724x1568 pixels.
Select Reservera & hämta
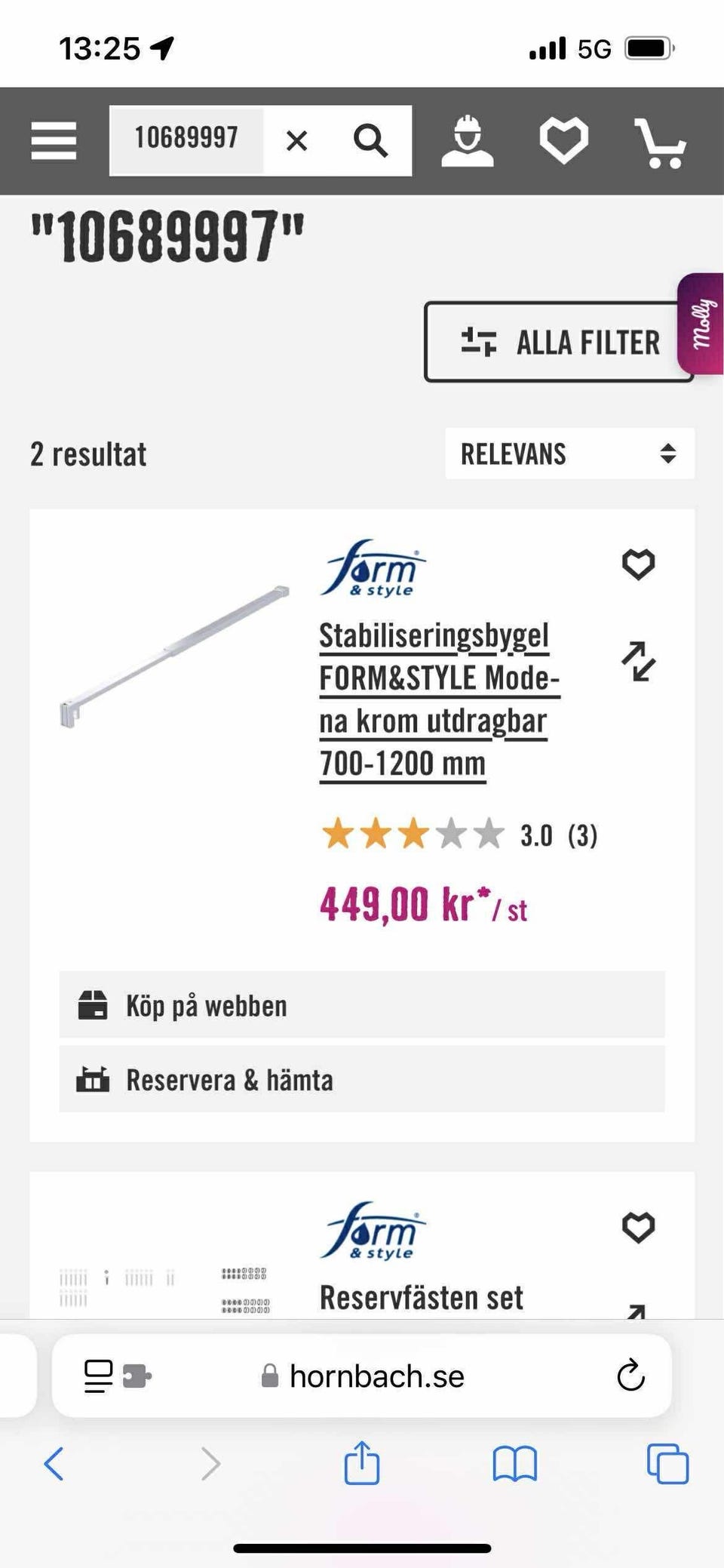click(362, 1079)
